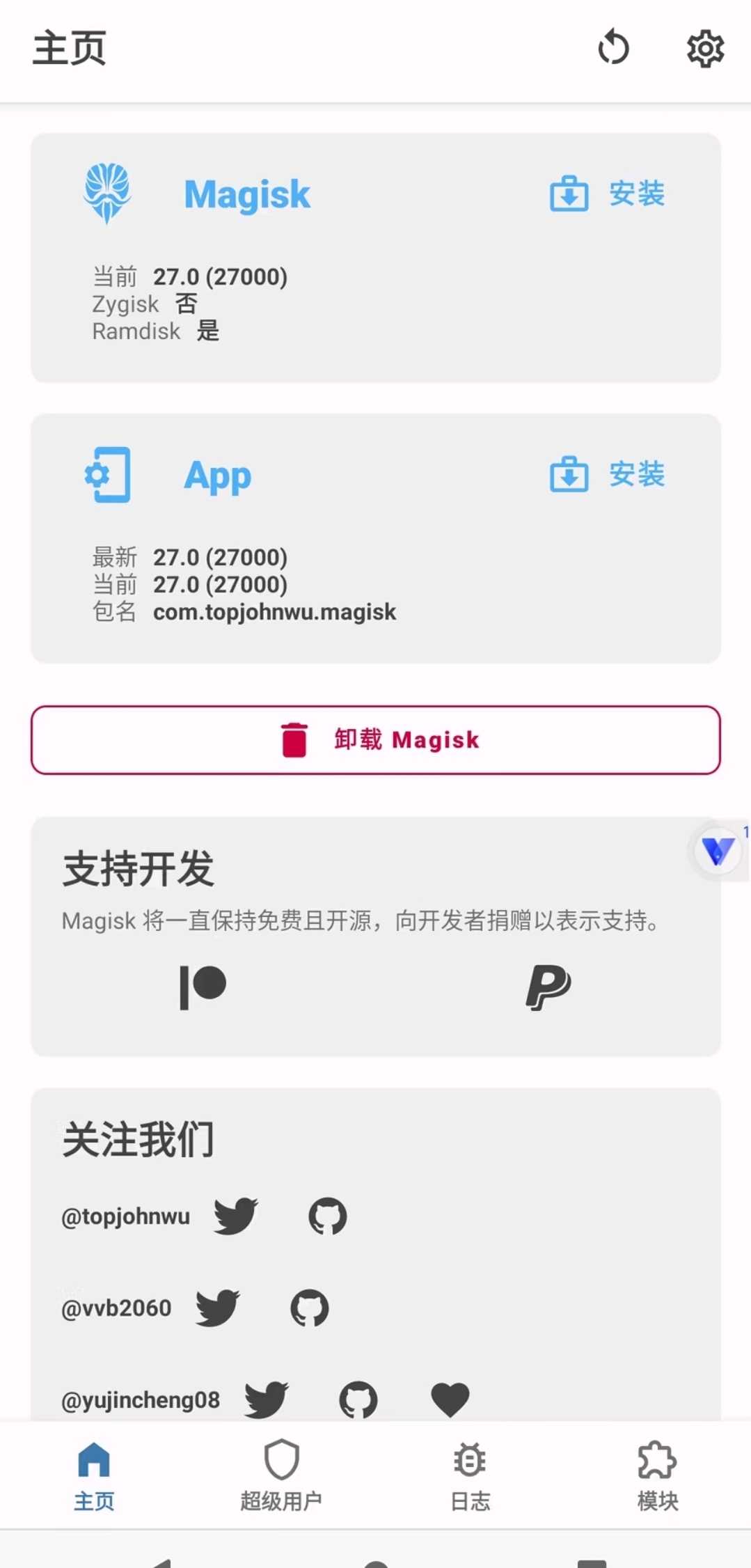Open @vvb2060's GitHub page
The height and width of the screenshot is (1568, 751).
[x=309, y=1308]
